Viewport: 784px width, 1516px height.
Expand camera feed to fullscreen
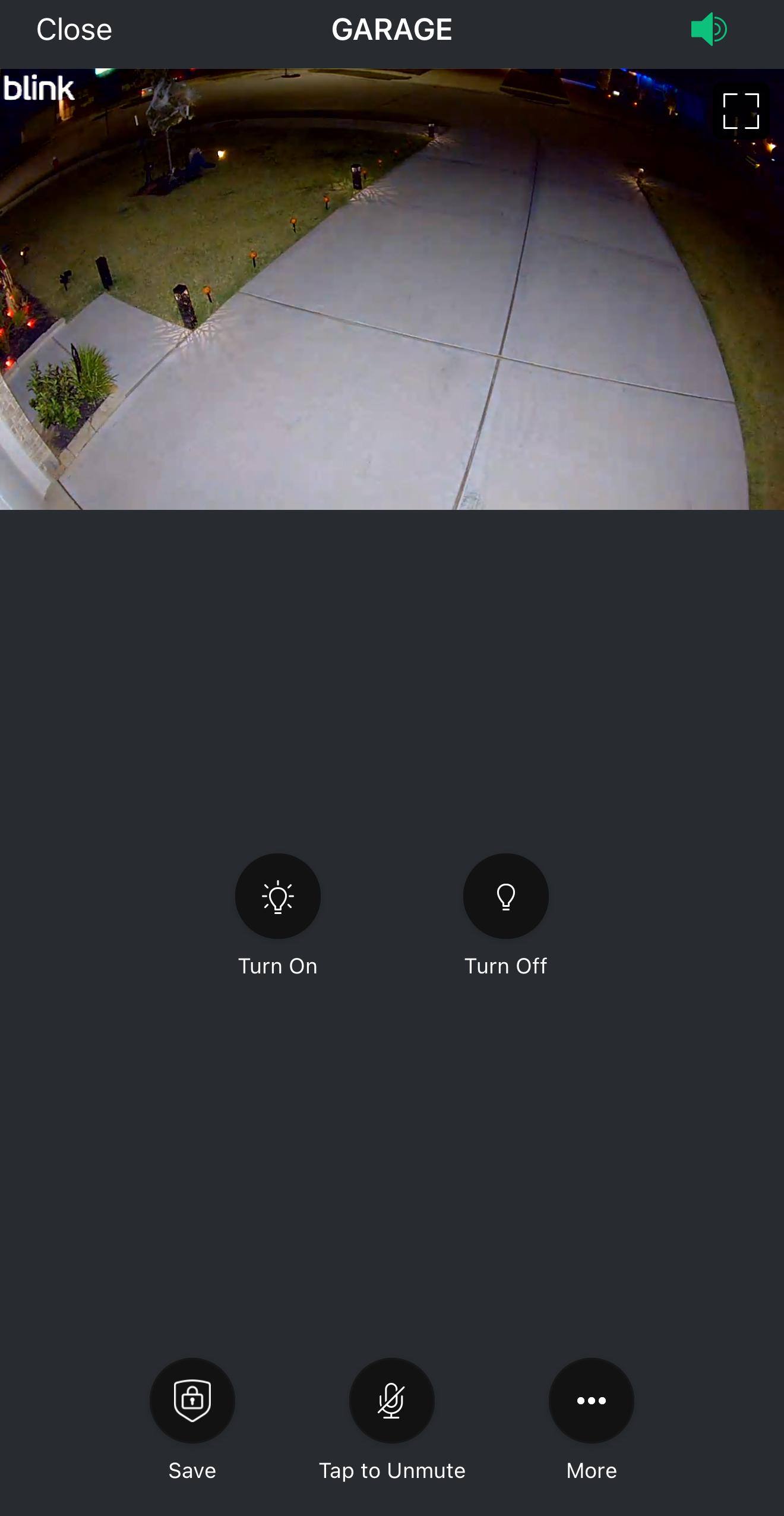point(741,111)
